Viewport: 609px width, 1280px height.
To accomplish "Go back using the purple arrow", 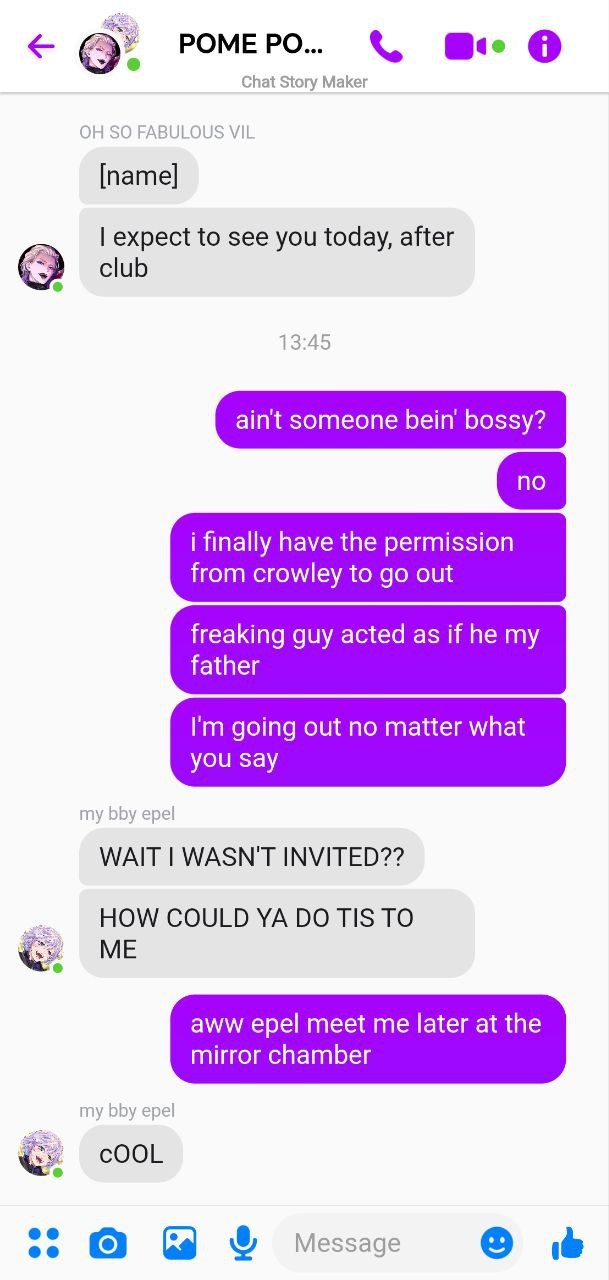I will [41, 46].
